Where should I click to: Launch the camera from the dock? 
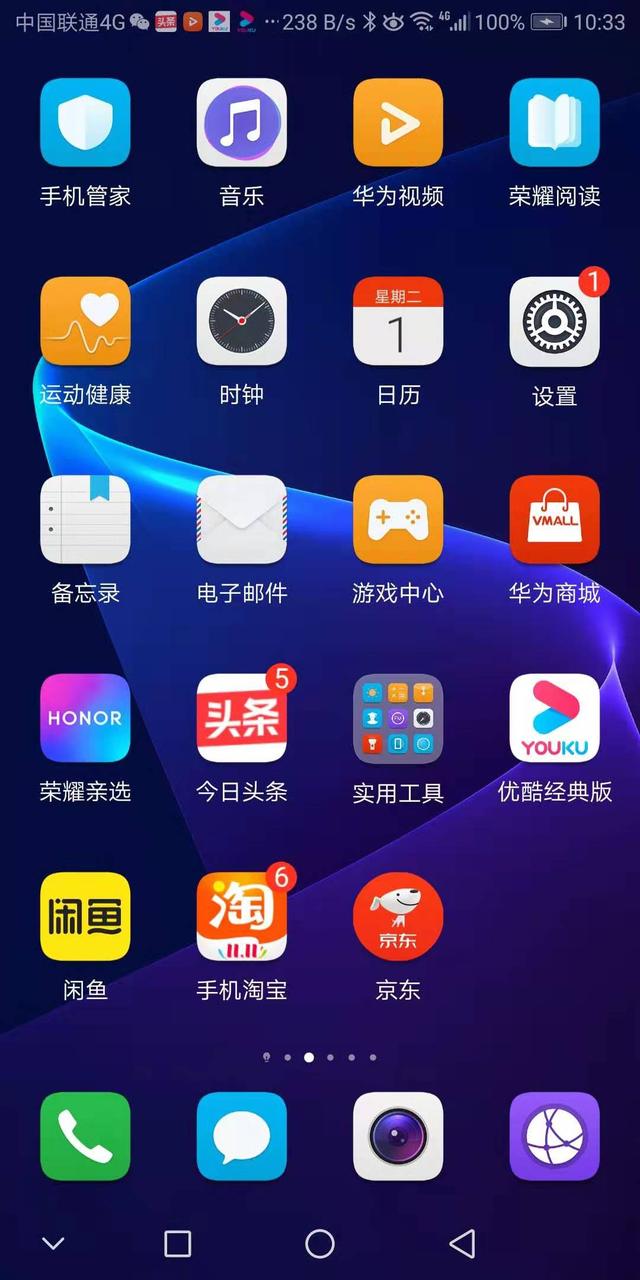tap(398, 1137)
